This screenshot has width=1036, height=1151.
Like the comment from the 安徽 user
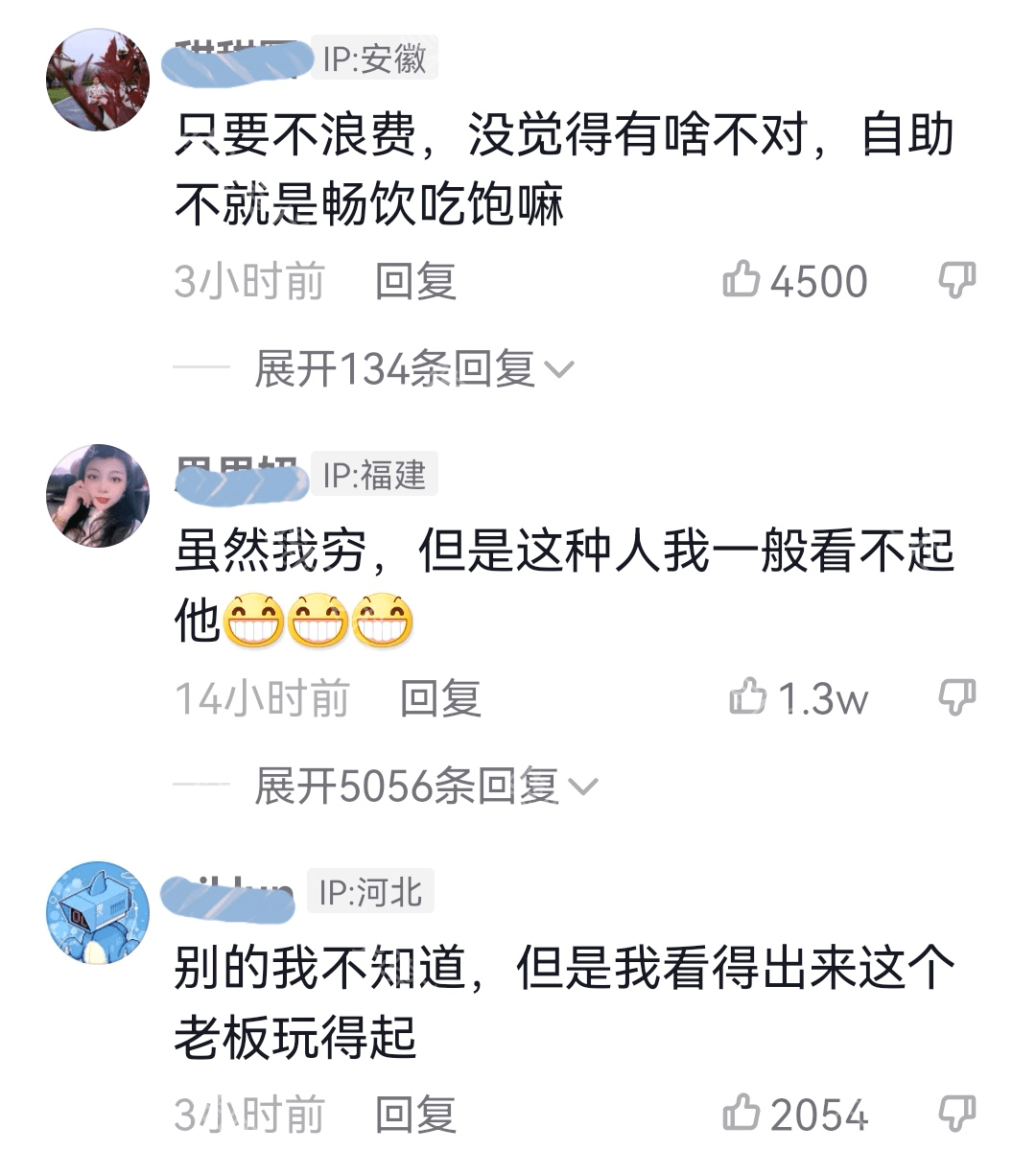coord(742,280)
